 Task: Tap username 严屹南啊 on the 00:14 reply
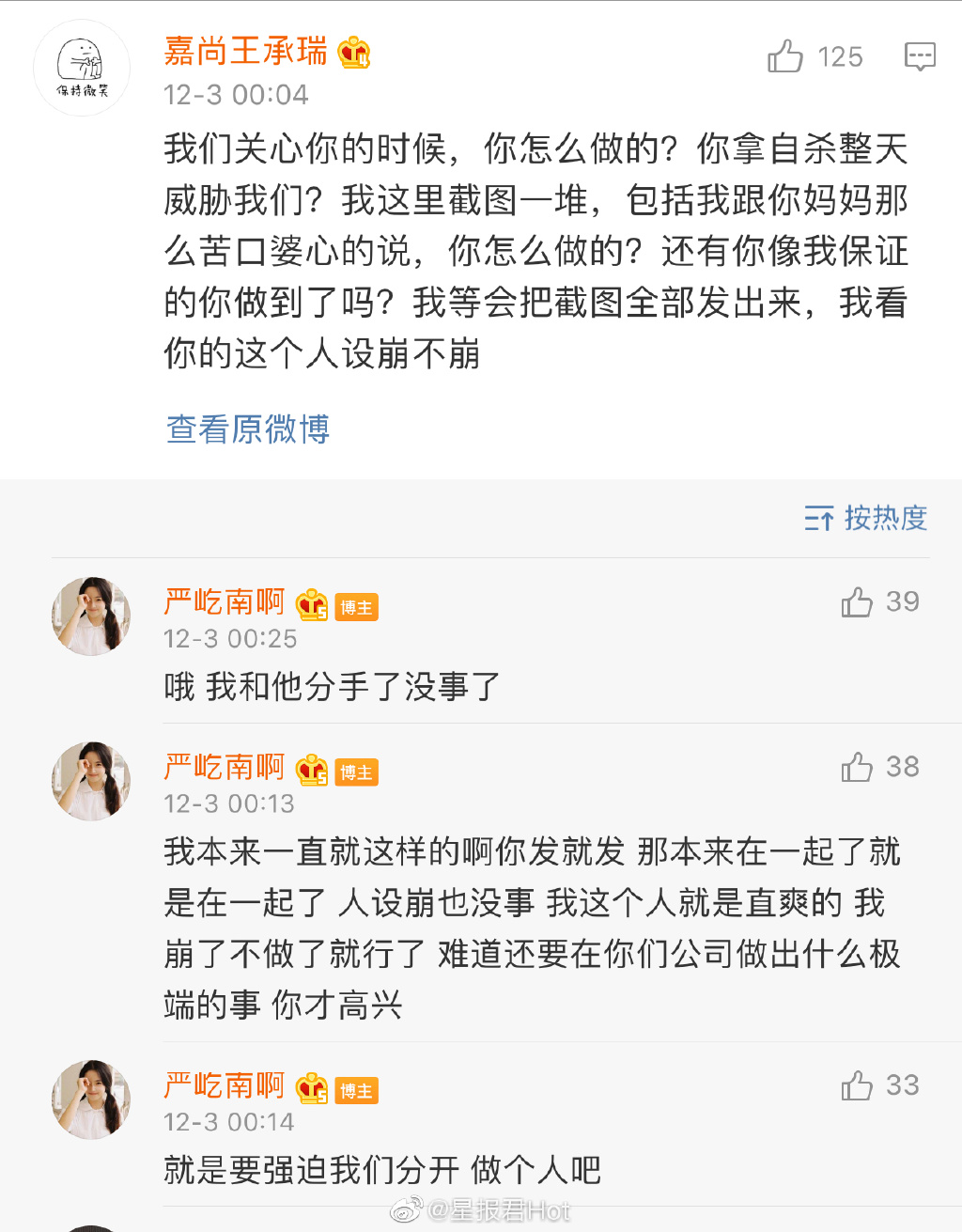click(x=225, y=1085)
